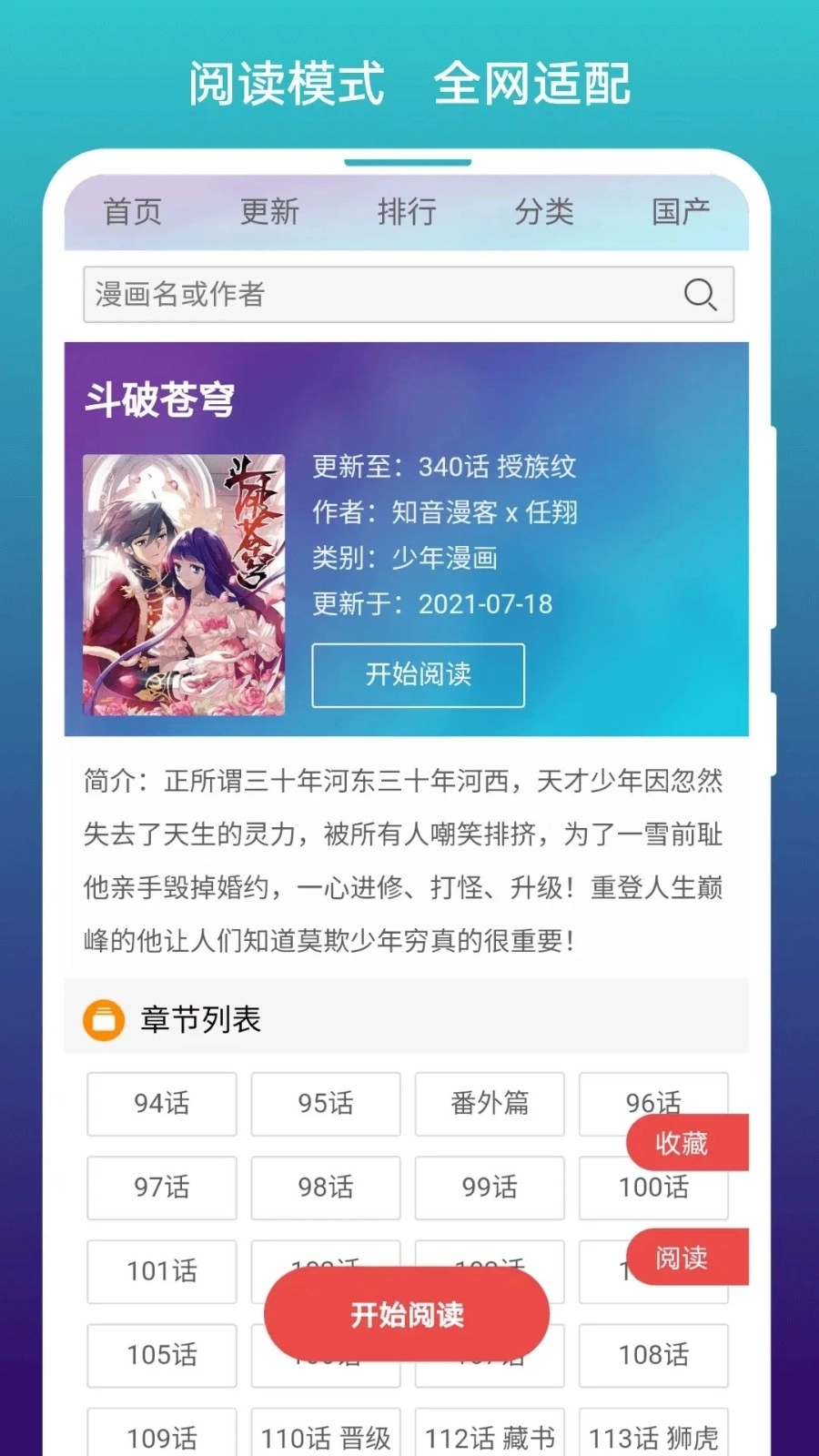Click the 阅读 reading button
This screenshot has height=1456, width=819.
coord(685,1258)
